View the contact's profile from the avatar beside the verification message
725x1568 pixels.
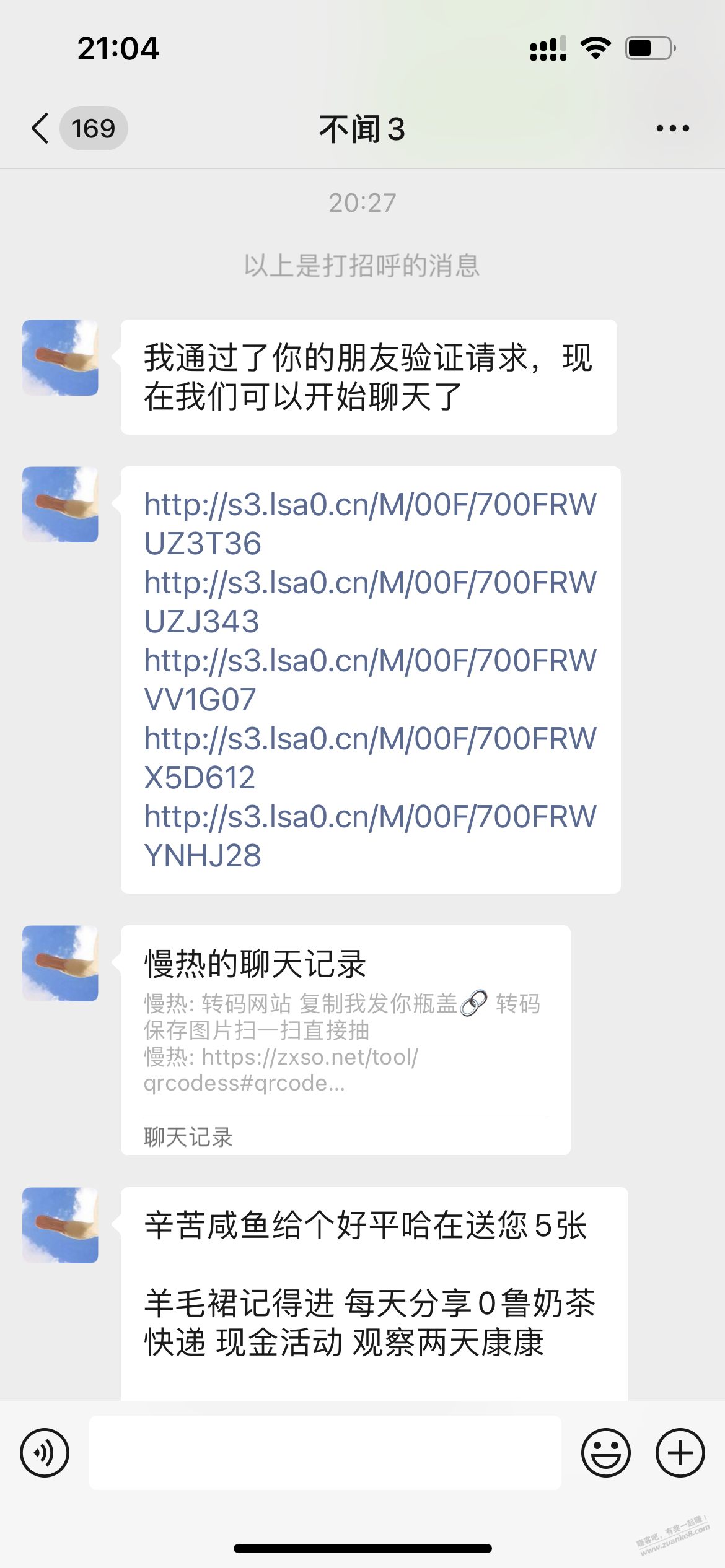(x=60, y=358)
